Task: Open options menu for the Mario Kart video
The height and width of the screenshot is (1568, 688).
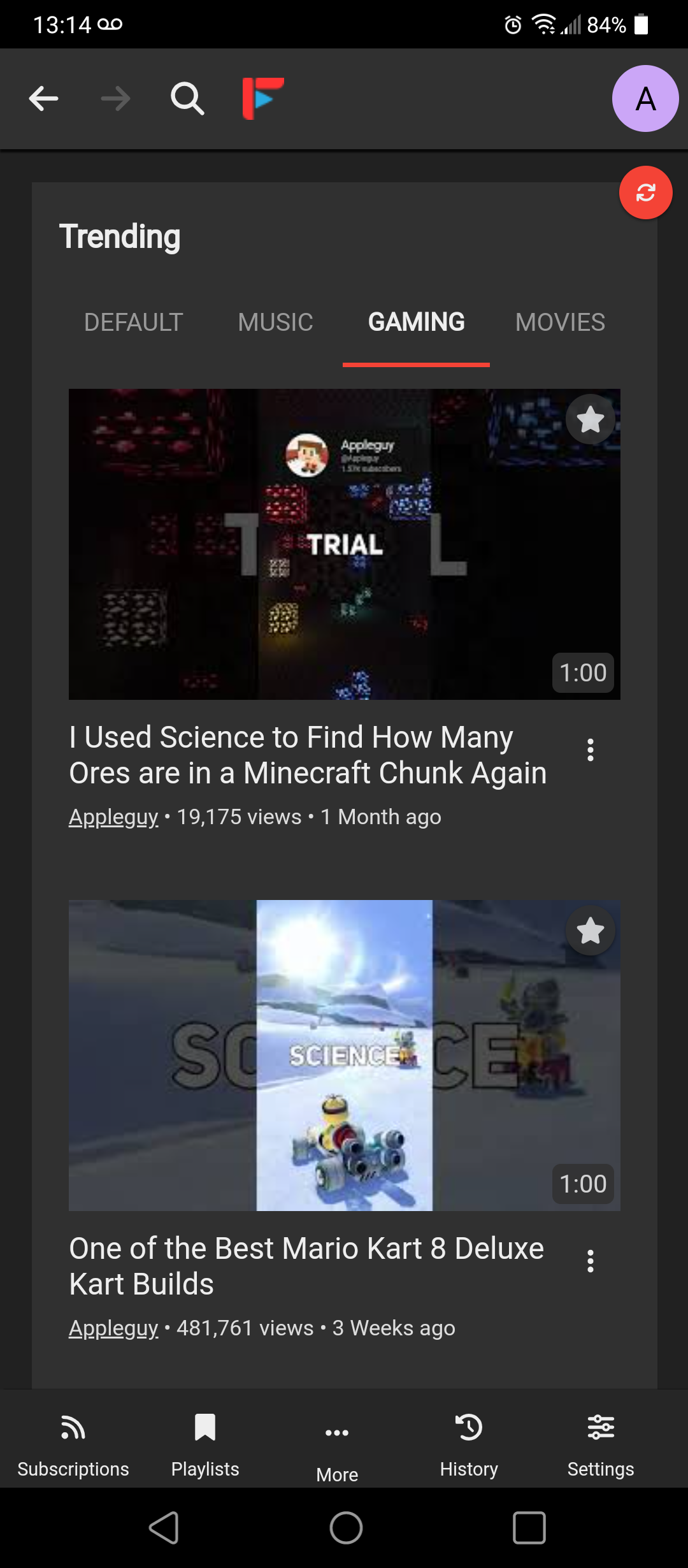Action: pyautogui.click(x=590, y=1261)
